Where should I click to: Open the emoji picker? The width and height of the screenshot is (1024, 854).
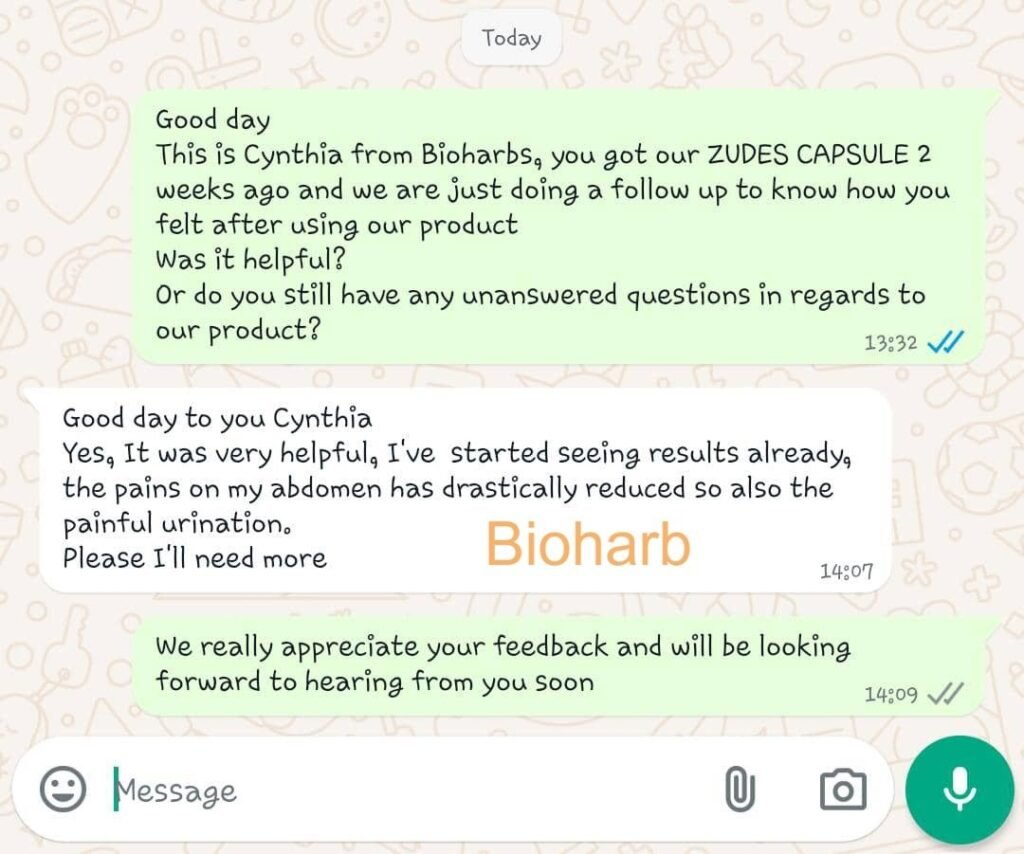(x=63, y=790)
